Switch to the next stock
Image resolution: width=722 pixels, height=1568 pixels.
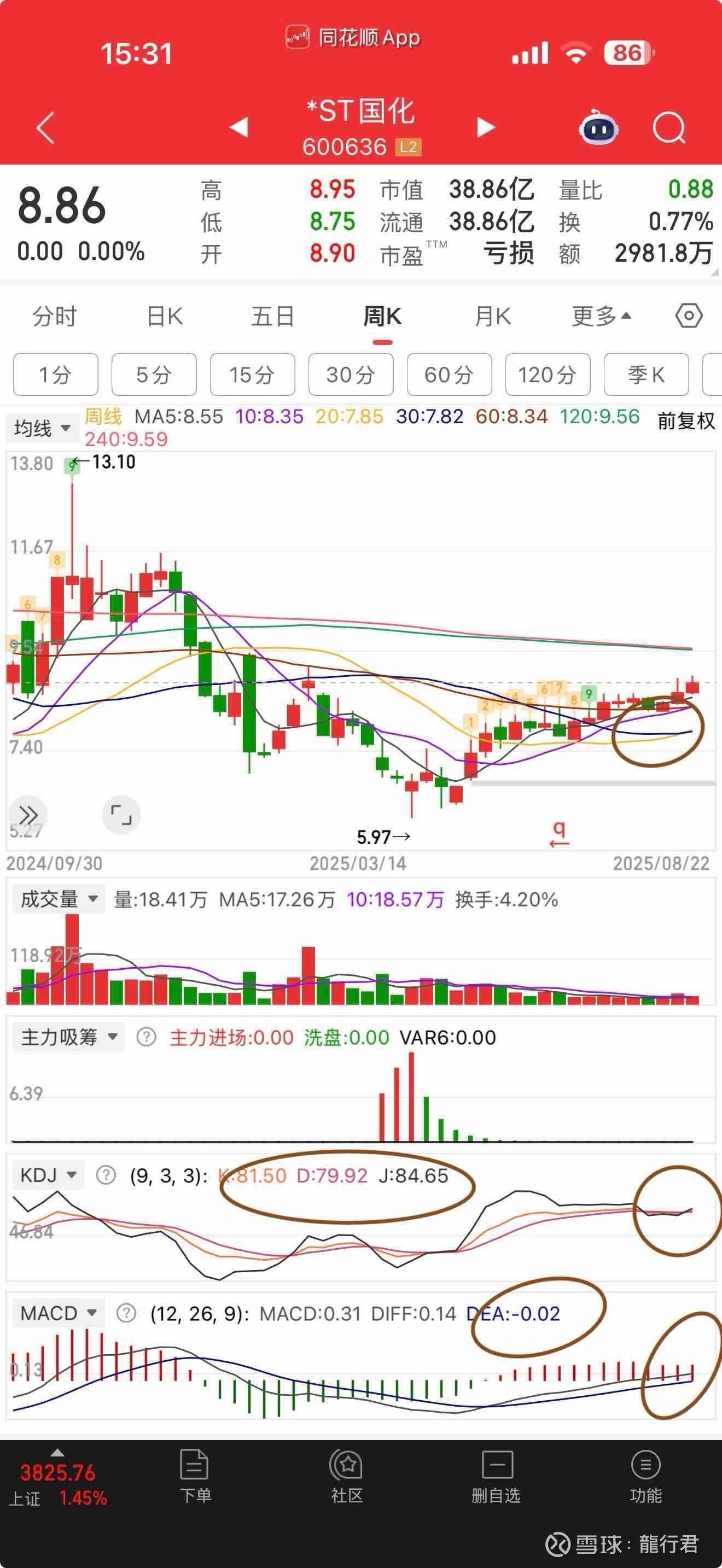[485, 127]
